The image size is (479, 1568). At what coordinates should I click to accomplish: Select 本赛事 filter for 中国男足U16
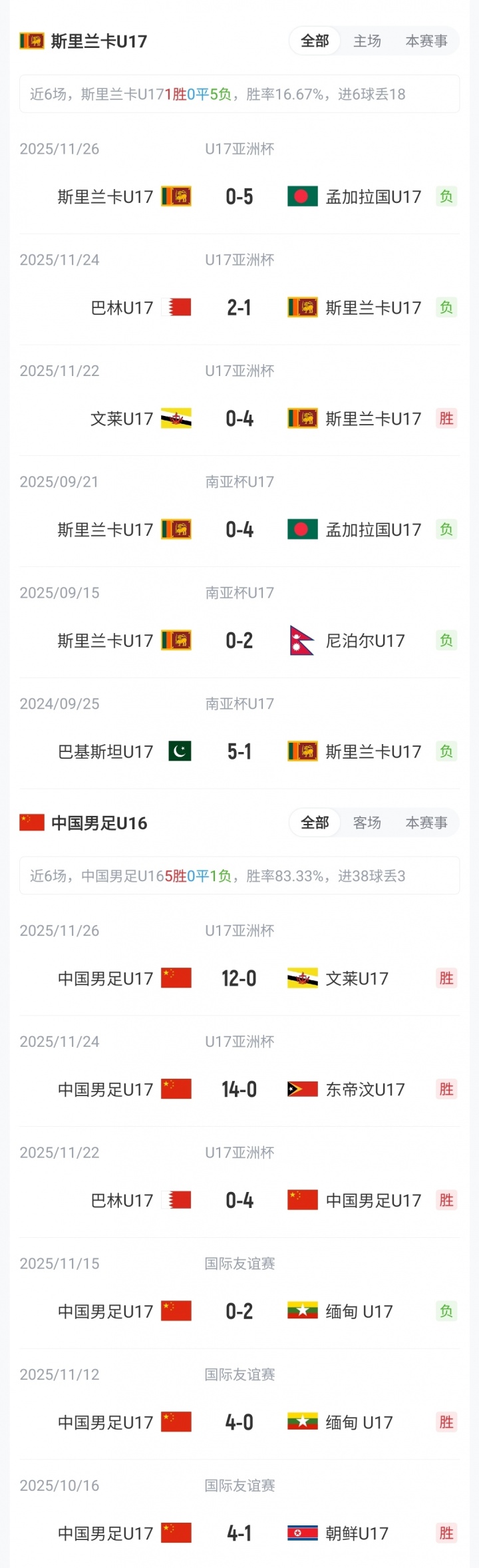(426, 823)
